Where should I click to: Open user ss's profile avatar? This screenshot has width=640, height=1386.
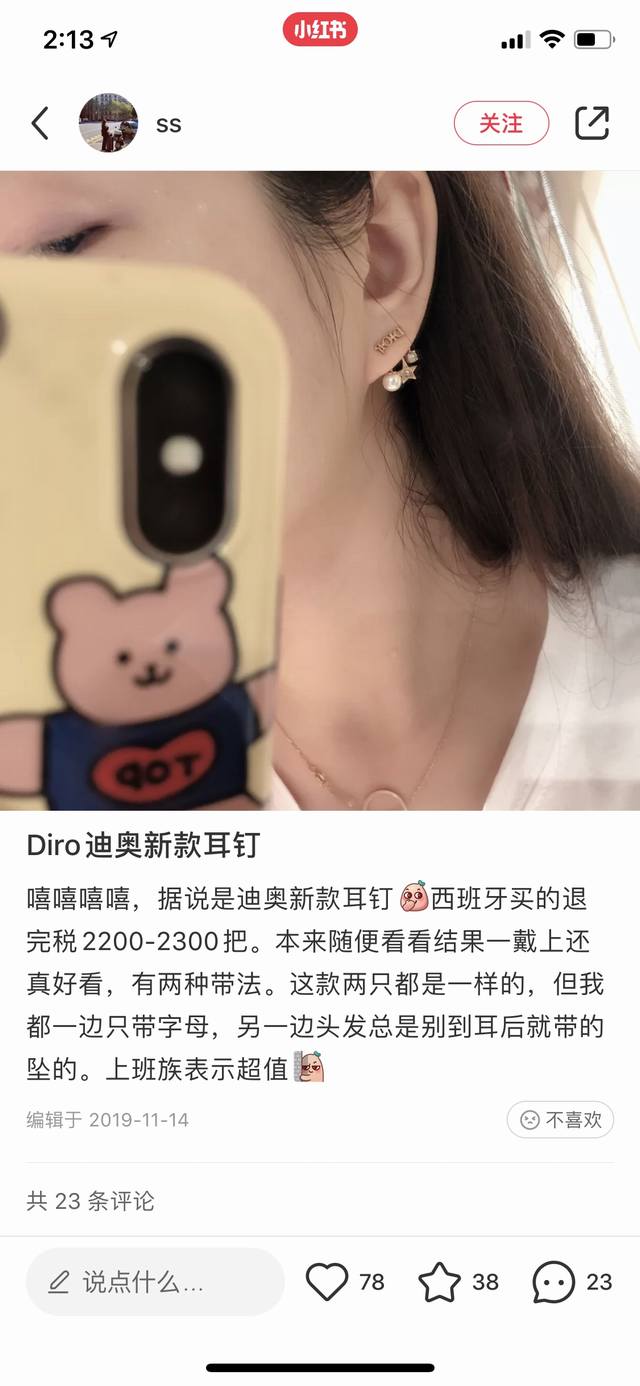(108, 124)
